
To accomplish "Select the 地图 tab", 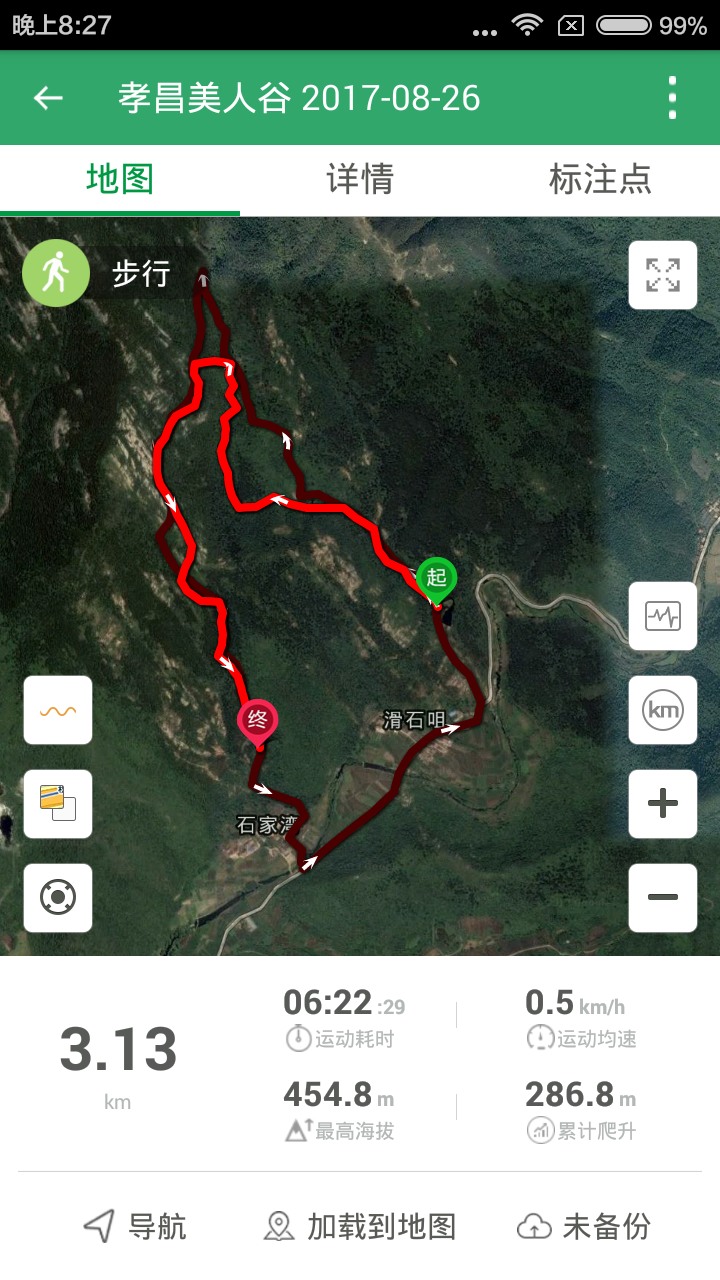I will 120,180.
